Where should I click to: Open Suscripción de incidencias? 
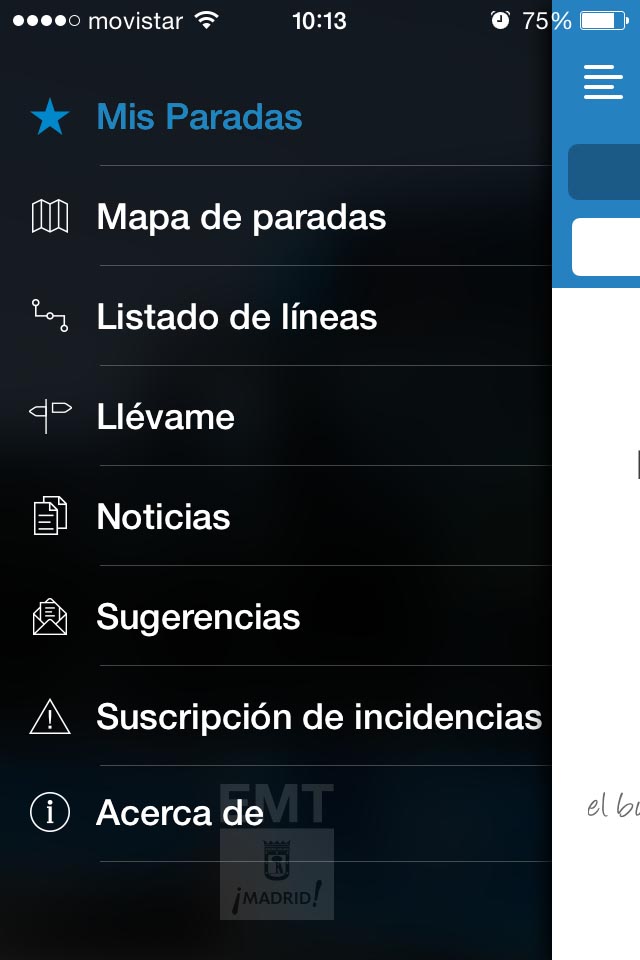319,717
